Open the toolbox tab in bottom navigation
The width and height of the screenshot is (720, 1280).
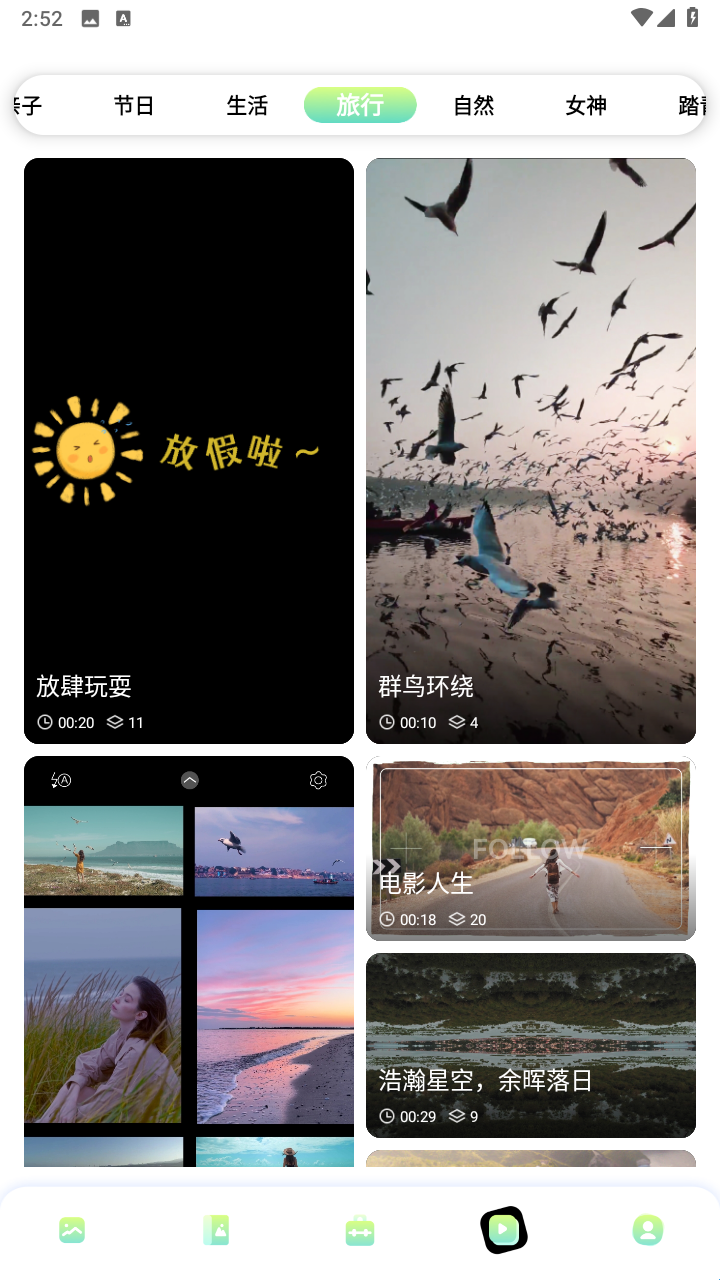(360, 1230)
